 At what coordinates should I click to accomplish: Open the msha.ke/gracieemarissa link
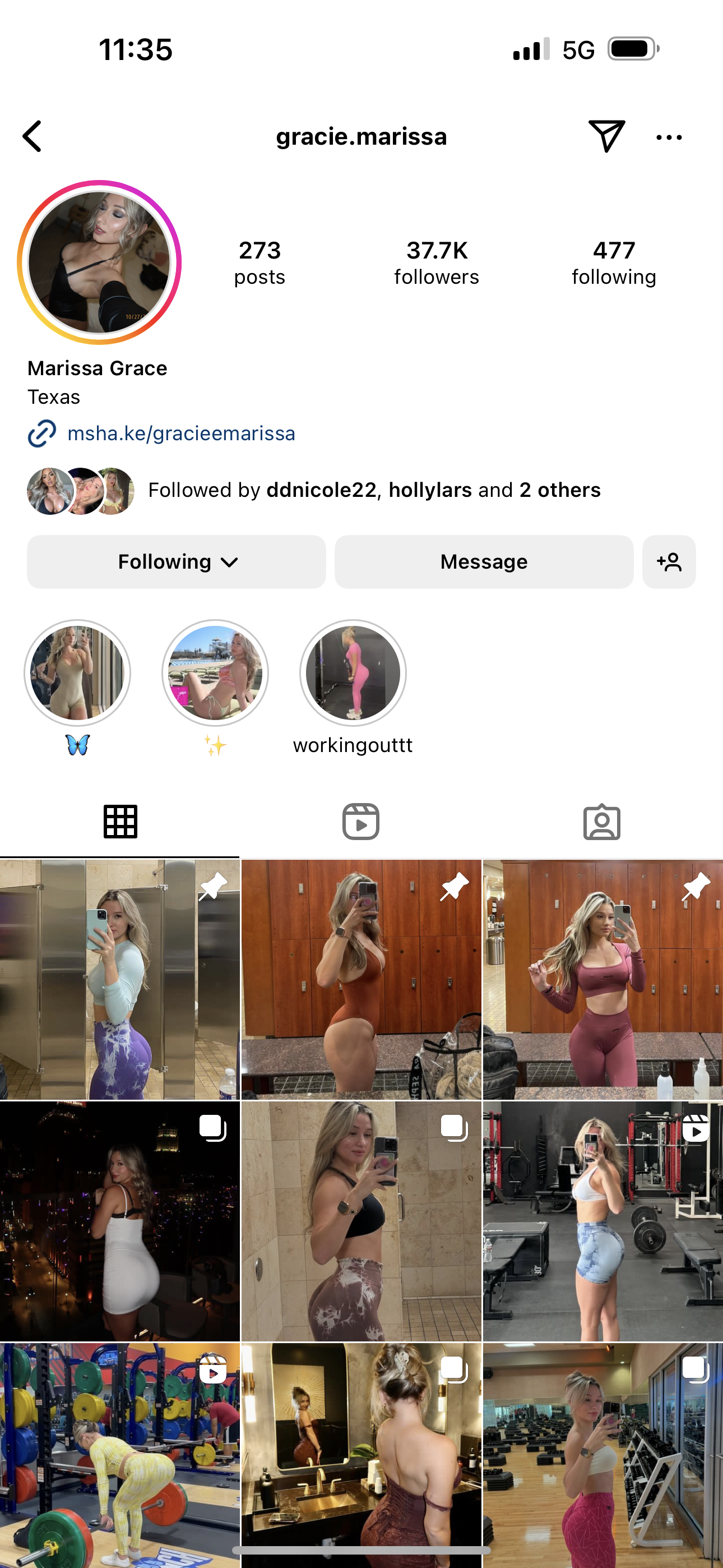[180, 433]
